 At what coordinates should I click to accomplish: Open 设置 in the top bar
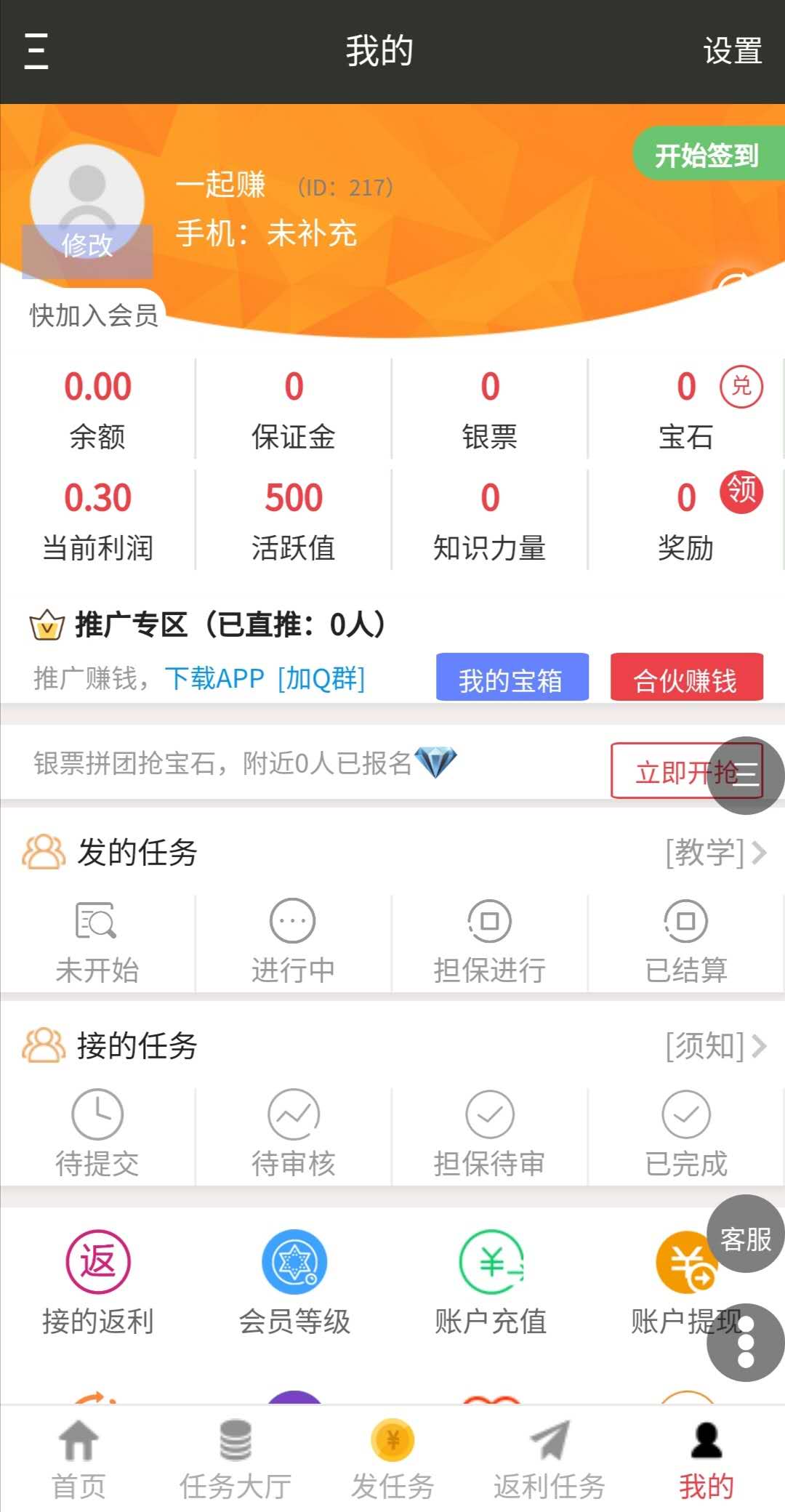click(732, 52)
